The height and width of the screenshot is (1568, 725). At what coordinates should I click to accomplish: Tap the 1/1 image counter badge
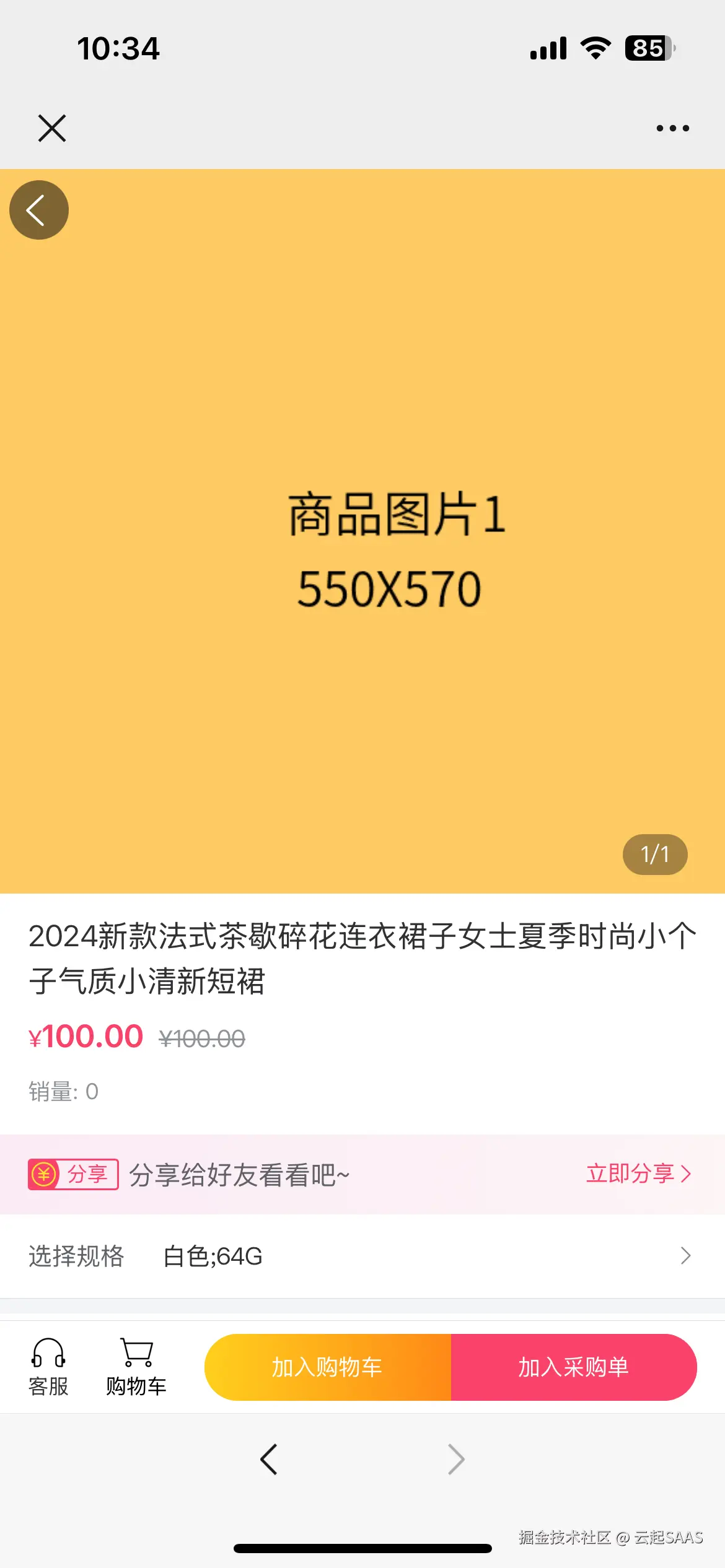(655, 855)
